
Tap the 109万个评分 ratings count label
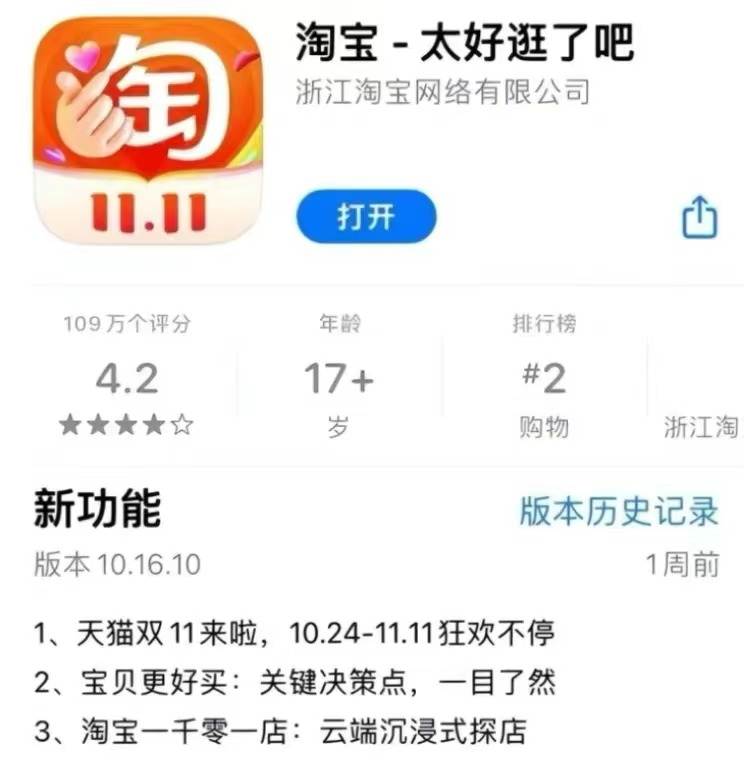(x=126, y=322)
